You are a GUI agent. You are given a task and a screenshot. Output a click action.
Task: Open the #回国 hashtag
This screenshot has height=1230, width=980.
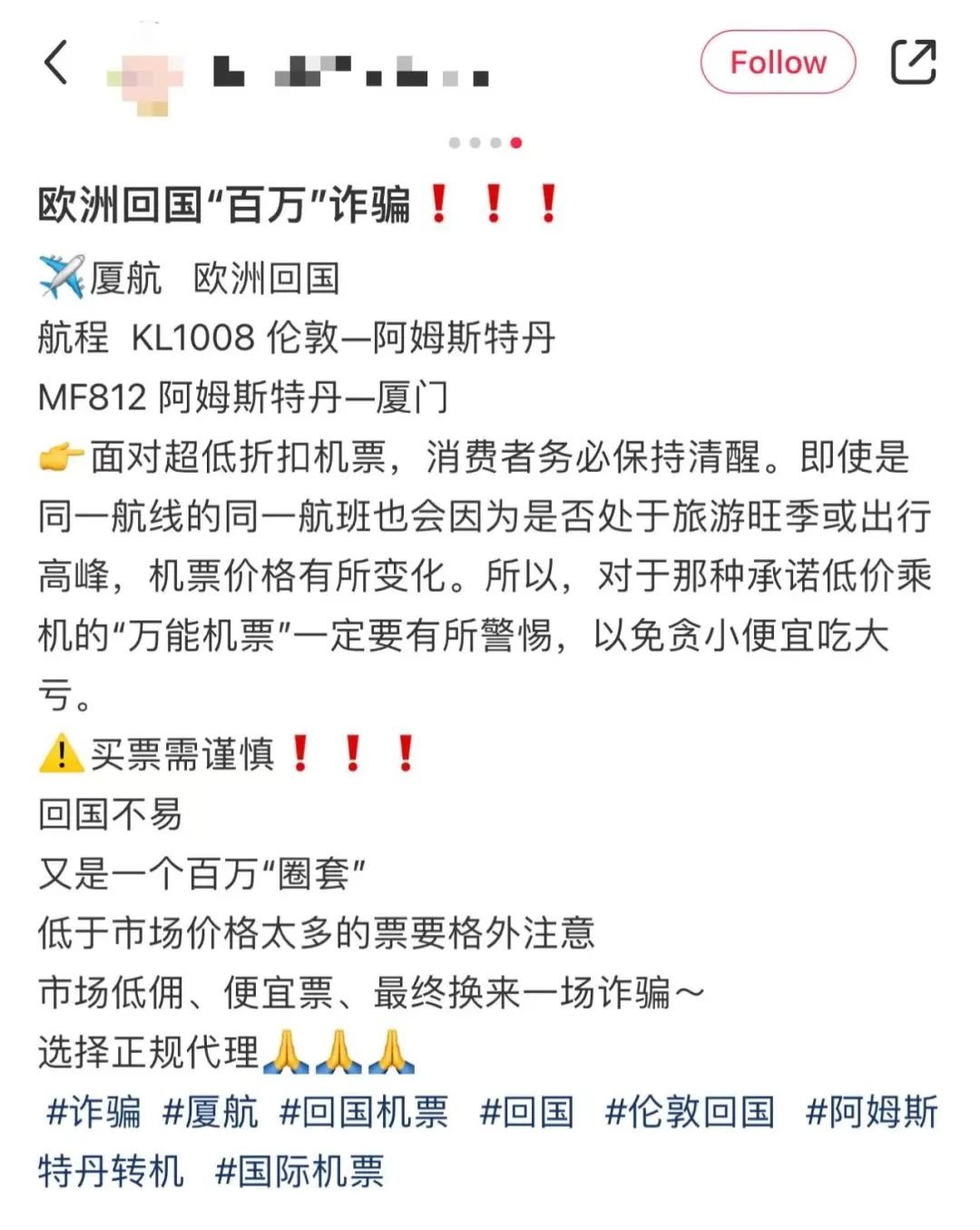point(526,1112)
